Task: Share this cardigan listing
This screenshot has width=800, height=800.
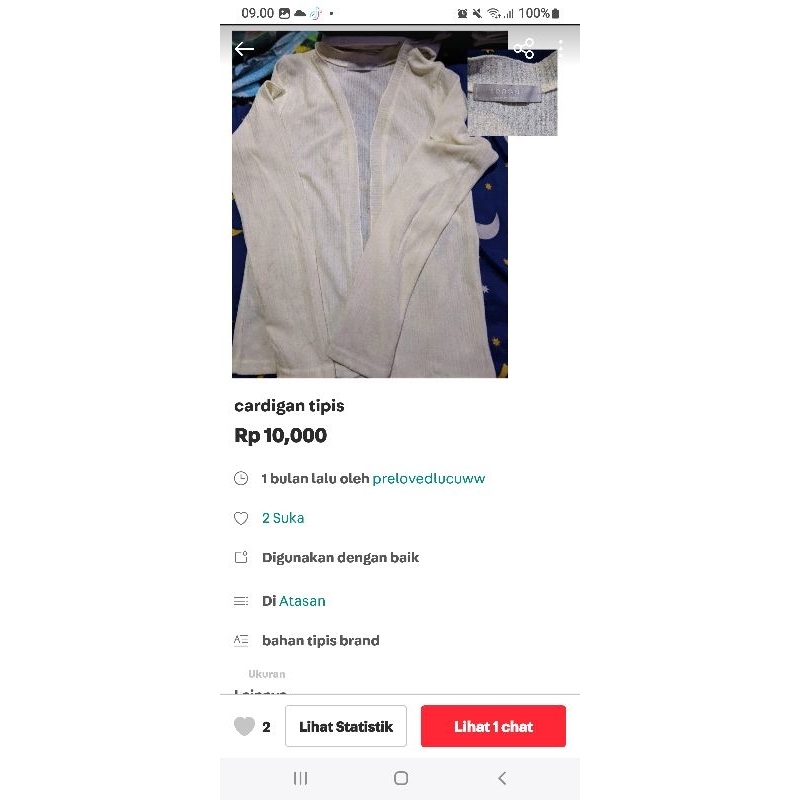Action: pyautogui.click(x=524, y=48)
